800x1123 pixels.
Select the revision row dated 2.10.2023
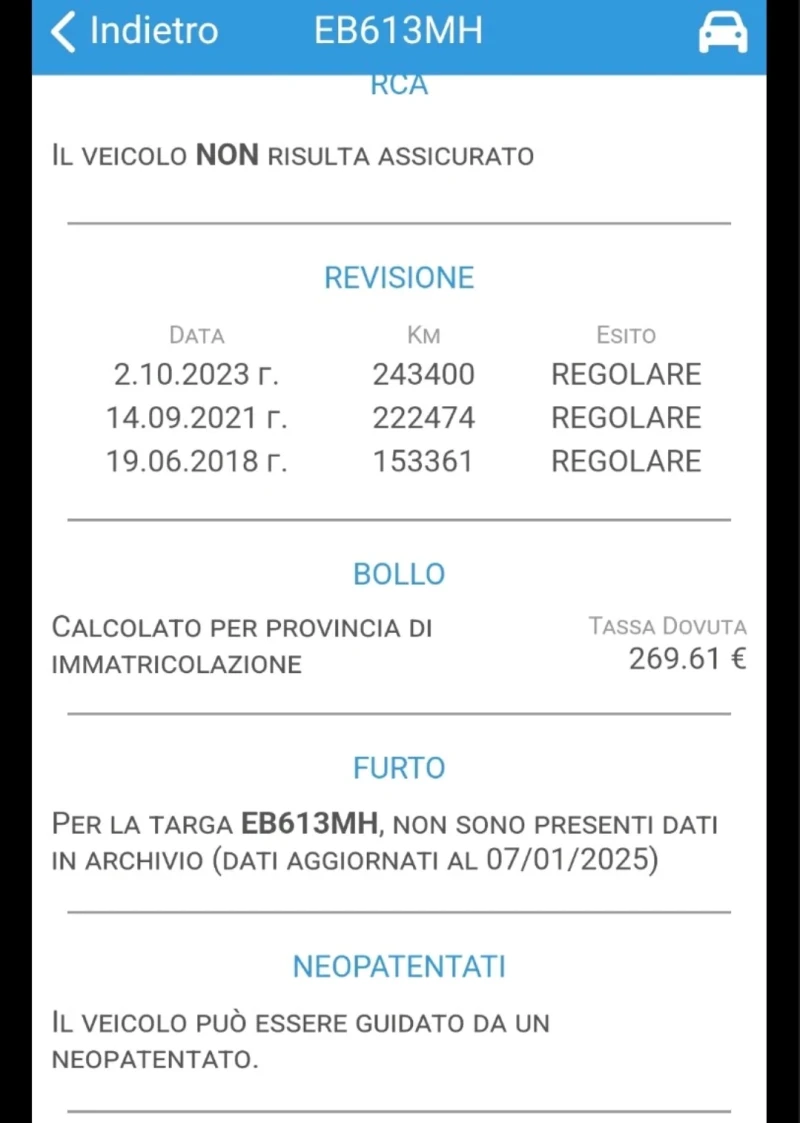point(197,374)
